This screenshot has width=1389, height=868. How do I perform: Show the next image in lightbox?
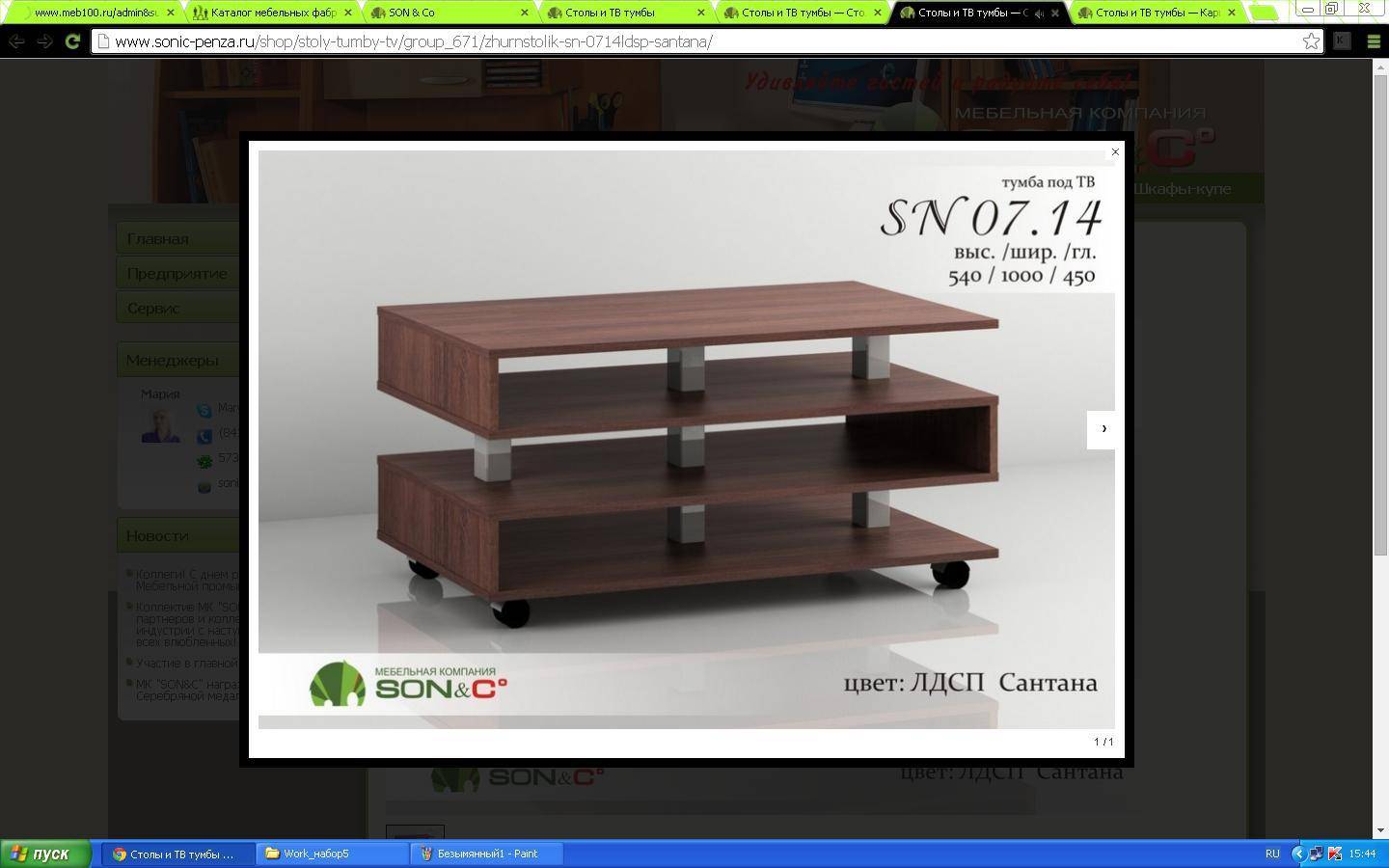click(1103, 429)
